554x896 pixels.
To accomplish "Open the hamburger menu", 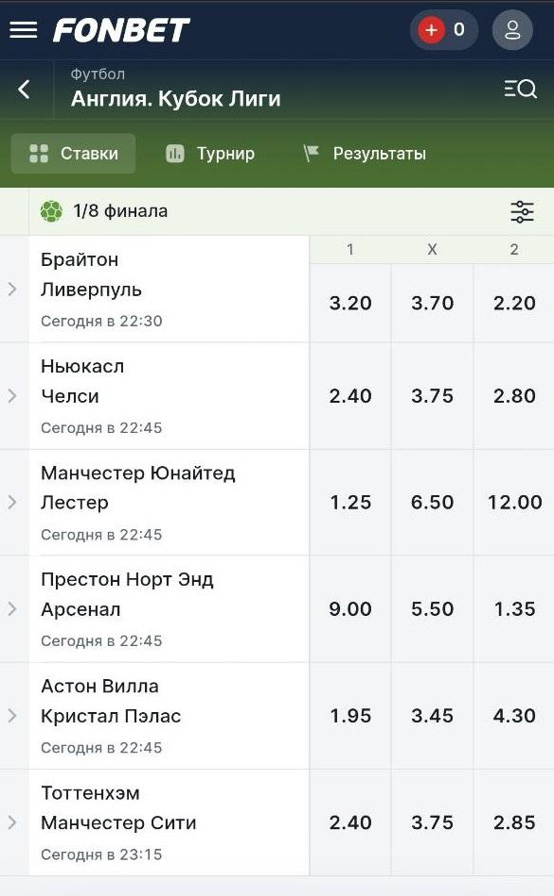I will click(23, 30).
